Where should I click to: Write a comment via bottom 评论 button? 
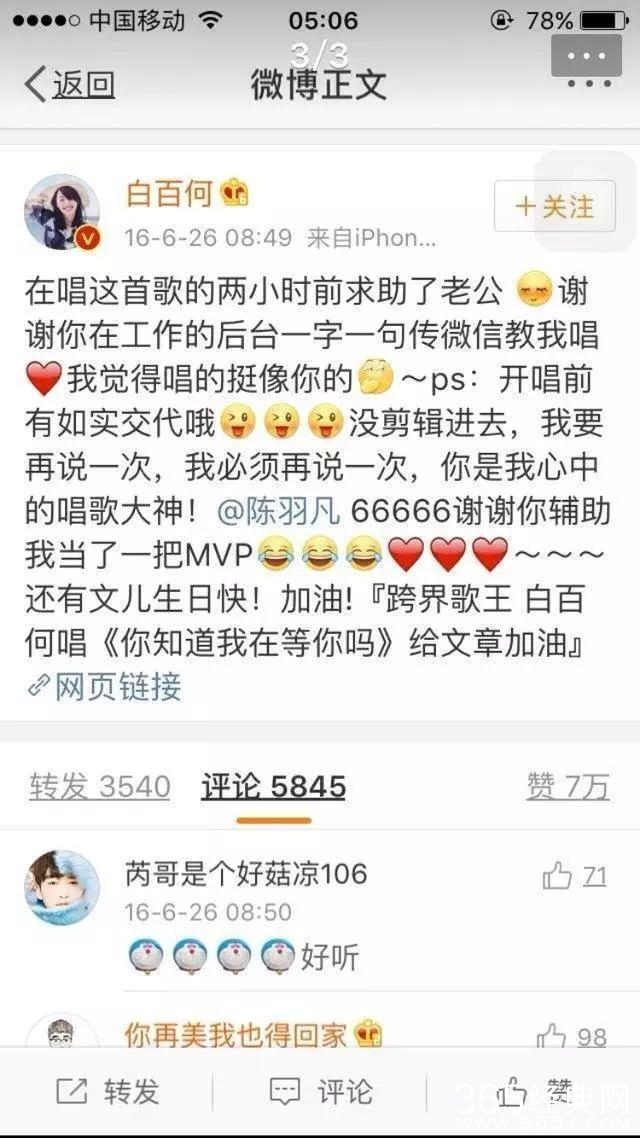321,1092
